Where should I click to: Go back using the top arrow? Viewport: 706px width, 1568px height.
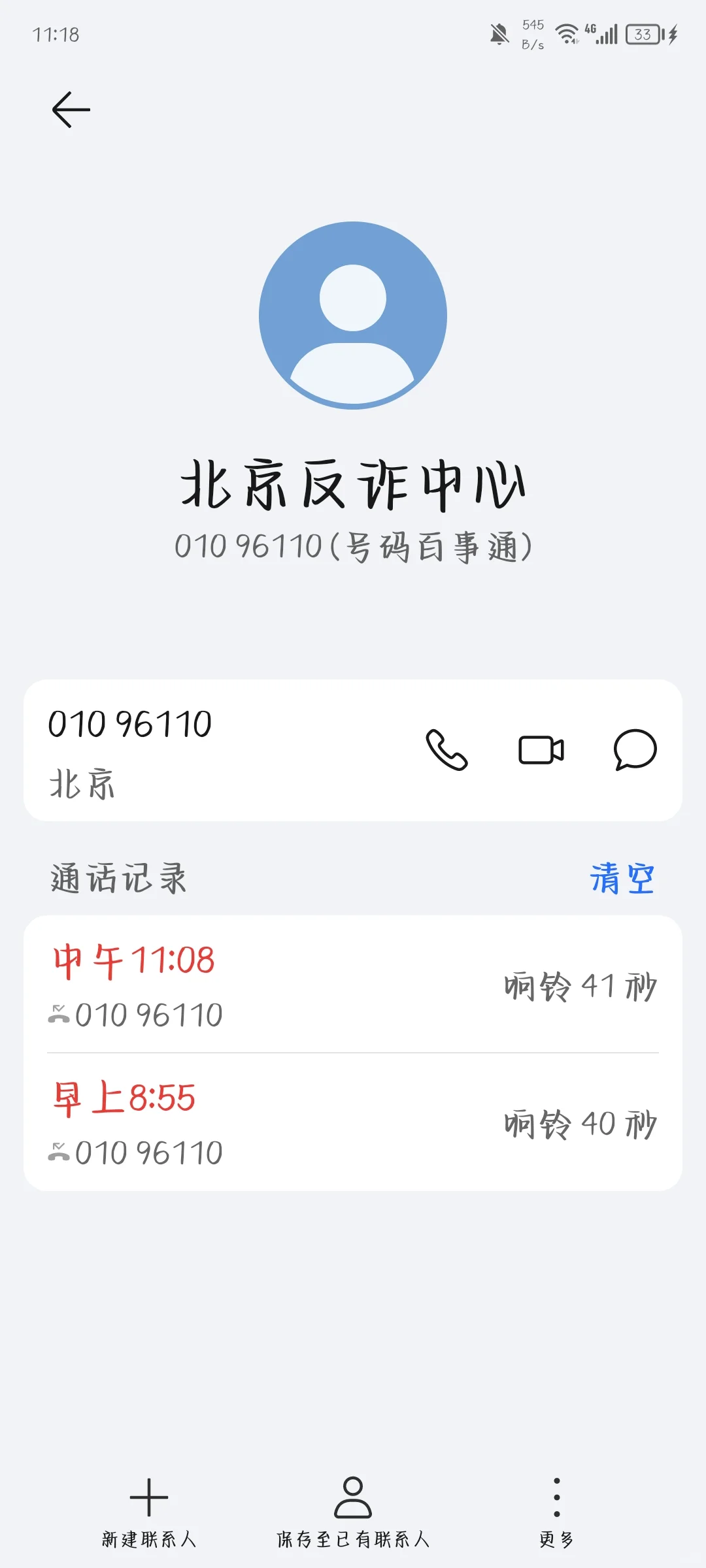tap(71, 109)
